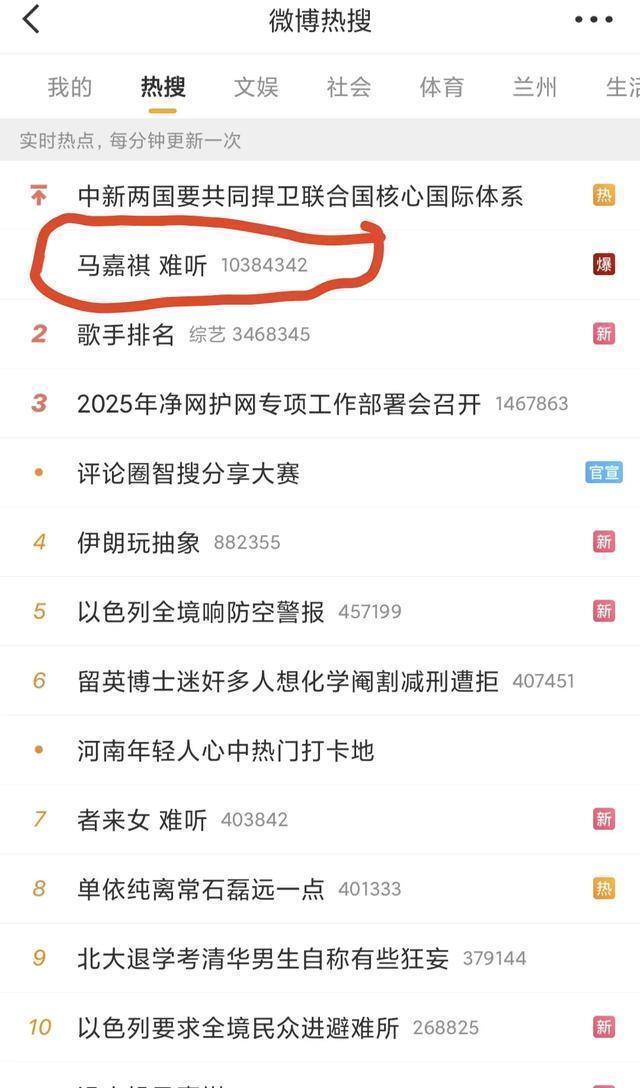640x1088 pixels.
Task: View the 歌手排名 trending topic
Action: [126, 334]
